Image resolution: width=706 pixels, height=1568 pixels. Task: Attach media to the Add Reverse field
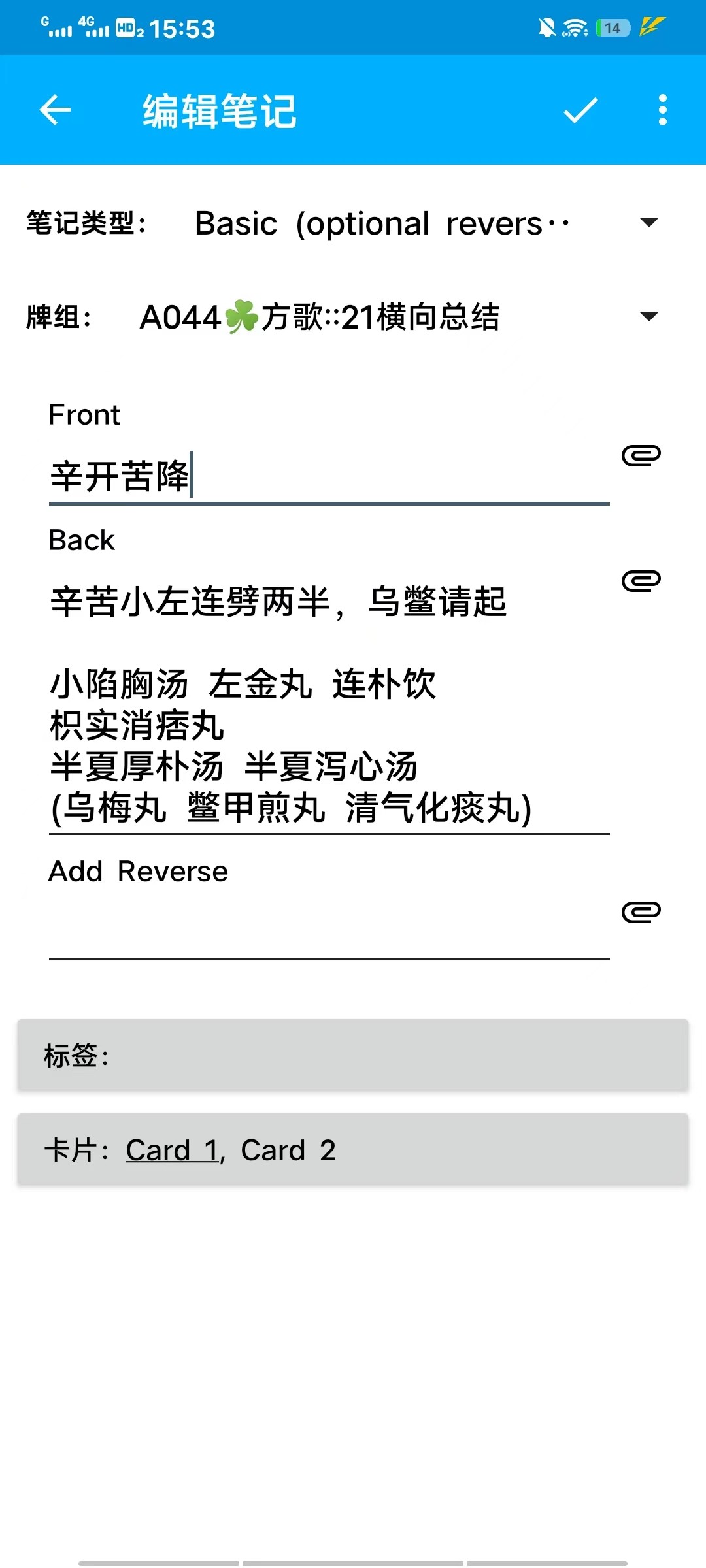click(641, 911)
